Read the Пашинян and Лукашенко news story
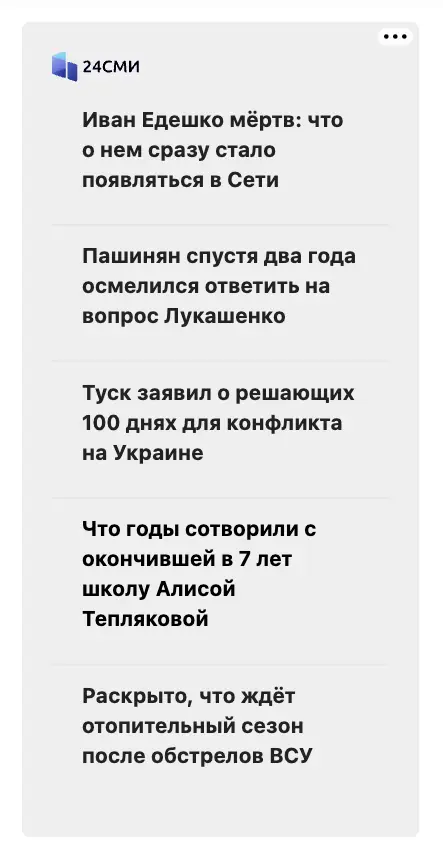 tap(219, 286)
